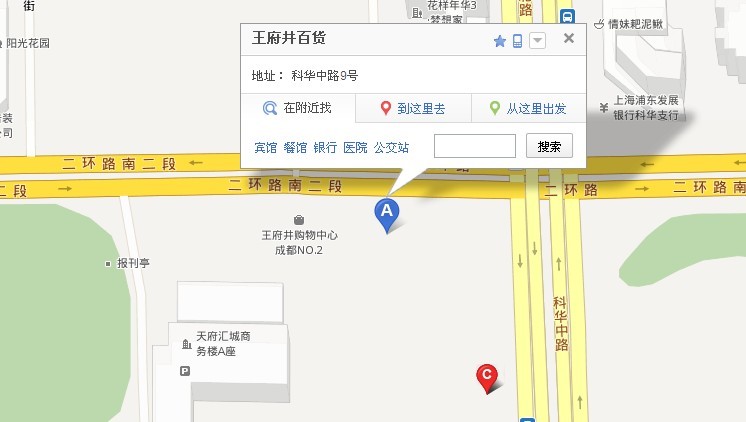The image size is (746, 422).
Task: Search nearby 公交站
Action: pos(391,147)
